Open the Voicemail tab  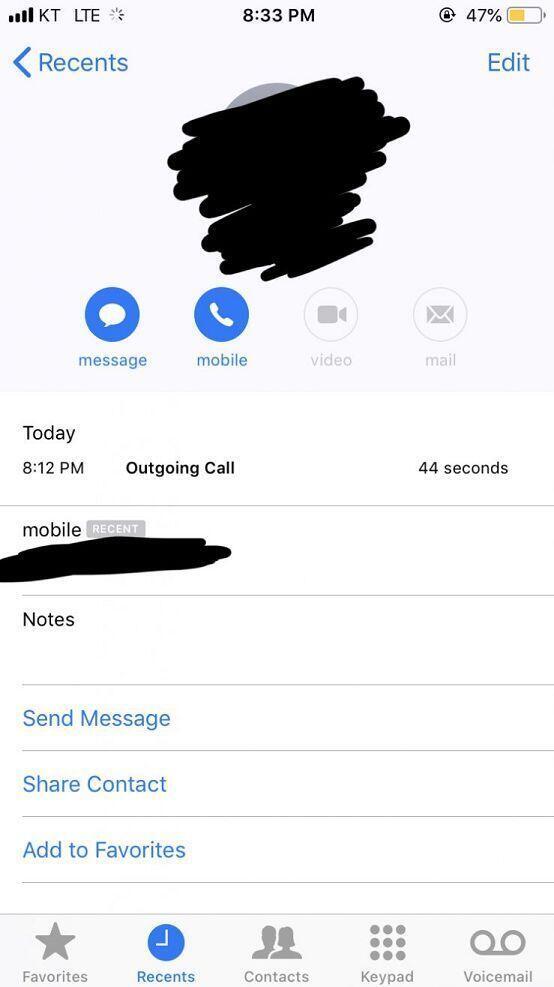point(498,952)
